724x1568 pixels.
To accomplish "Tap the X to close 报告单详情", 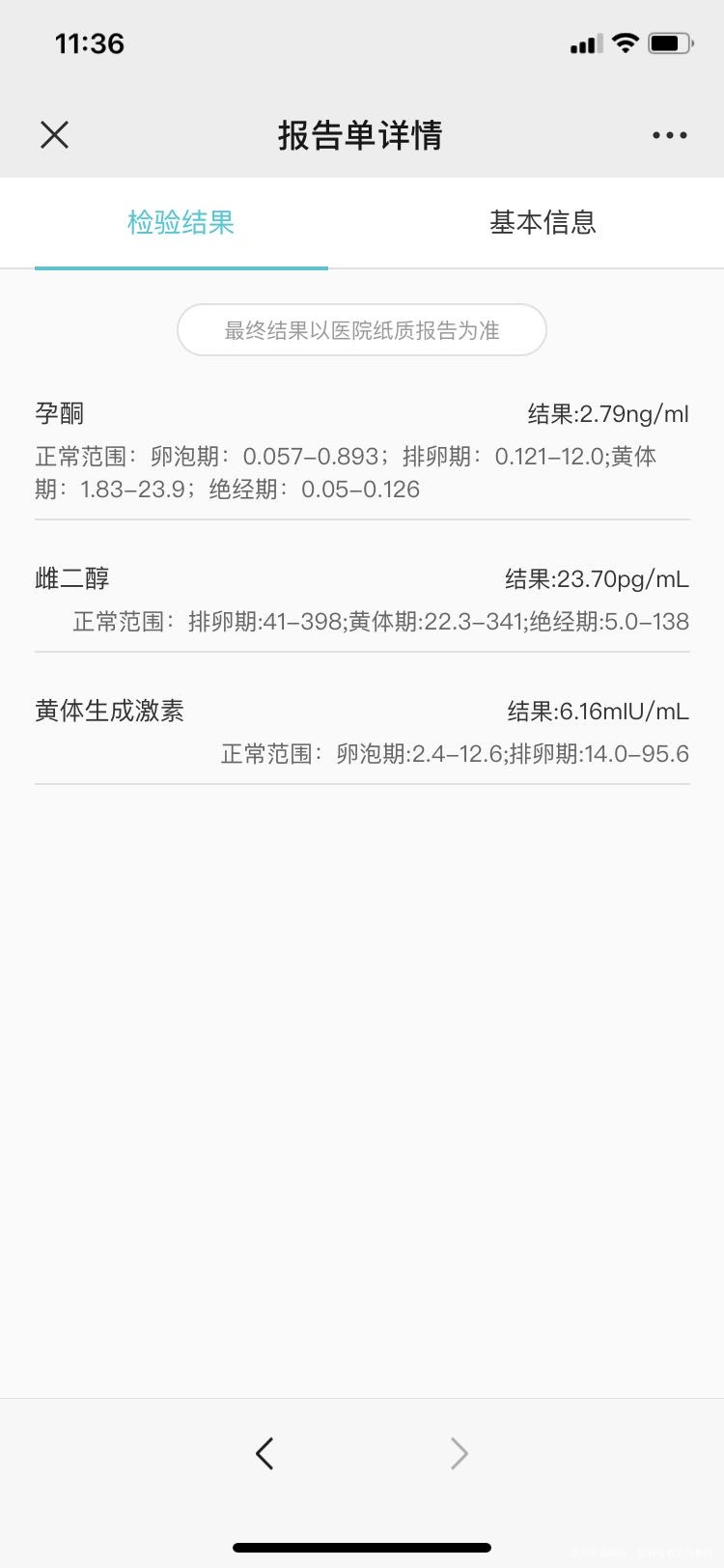I will click(54, 135).
